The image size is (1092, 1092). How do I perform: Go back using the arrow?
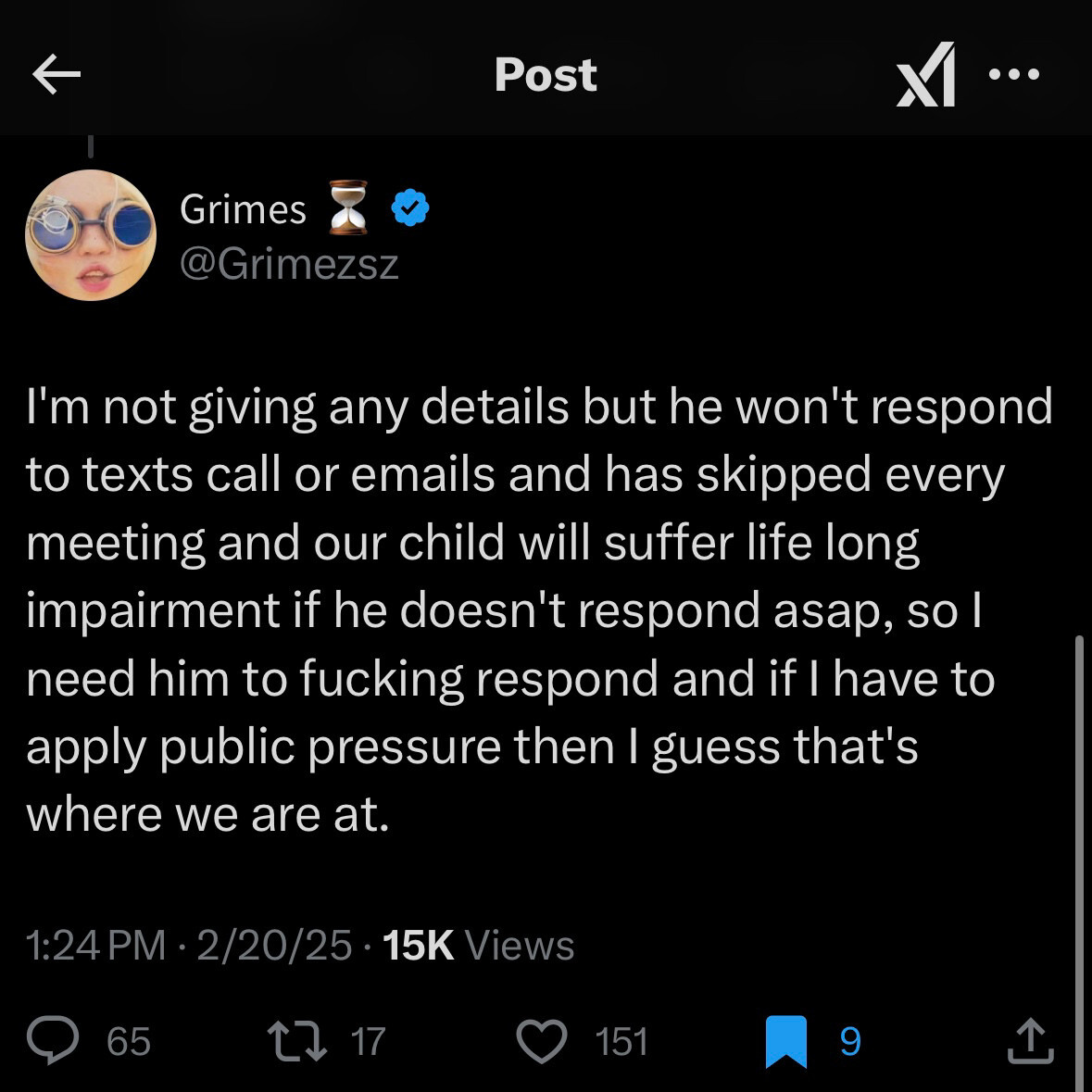pos(56,75)
